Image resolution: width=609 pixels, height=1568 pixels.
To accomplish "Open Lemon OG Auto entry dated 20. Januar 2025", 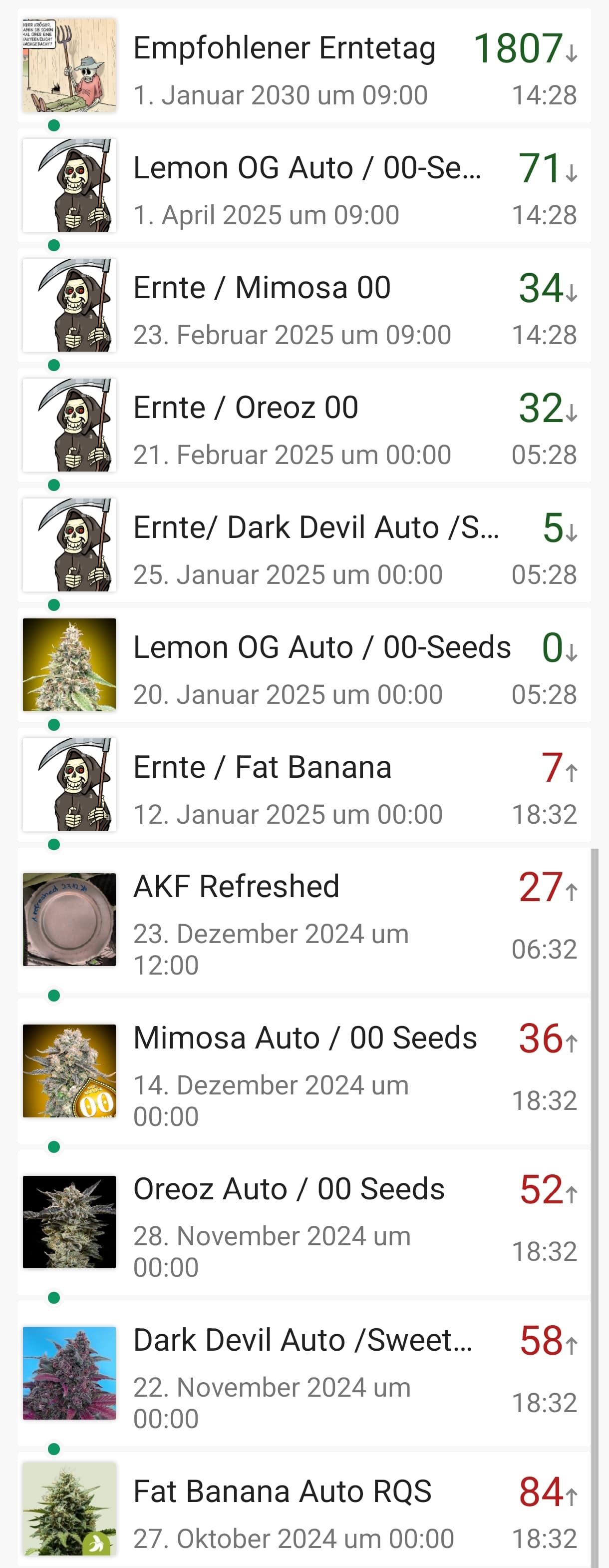I will click(304, 665).
